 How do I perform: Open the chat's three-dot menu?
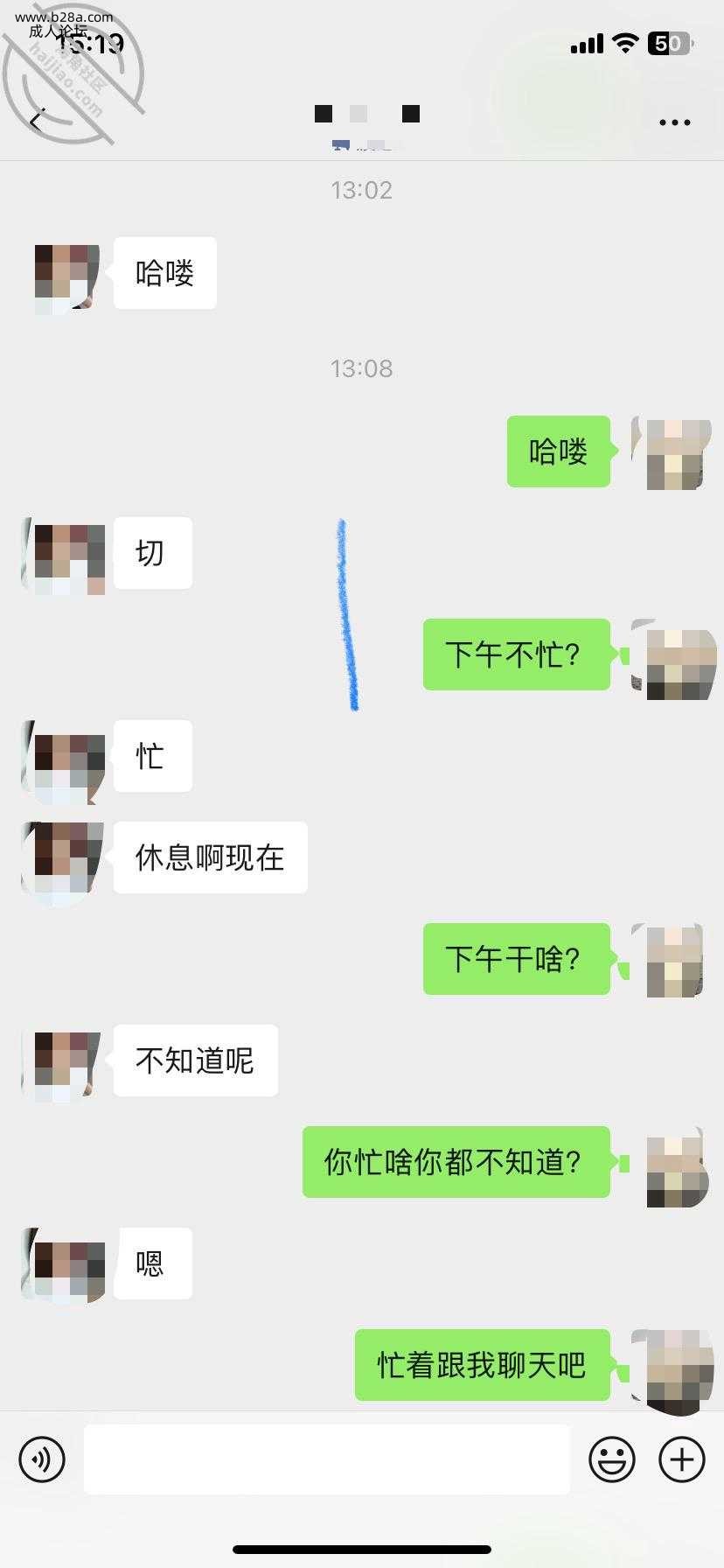point(674,122)
